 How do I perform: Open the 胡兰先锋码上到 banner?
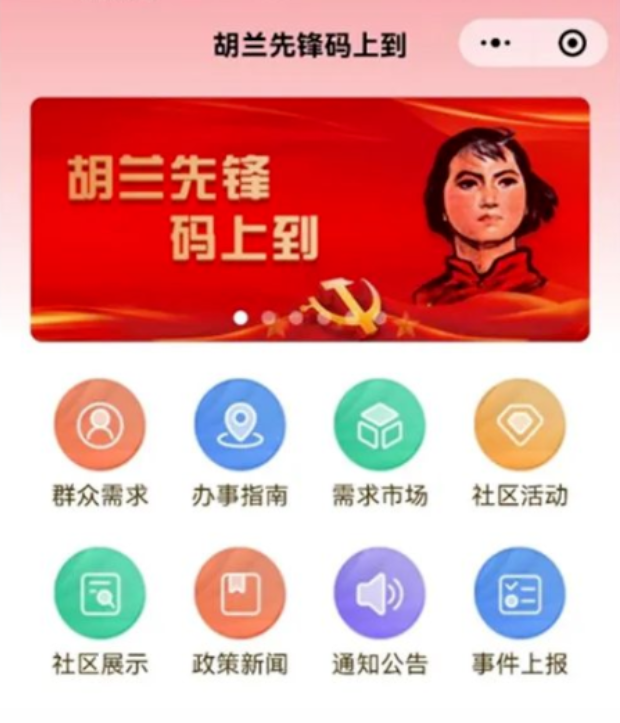click(x=309, y=219)
